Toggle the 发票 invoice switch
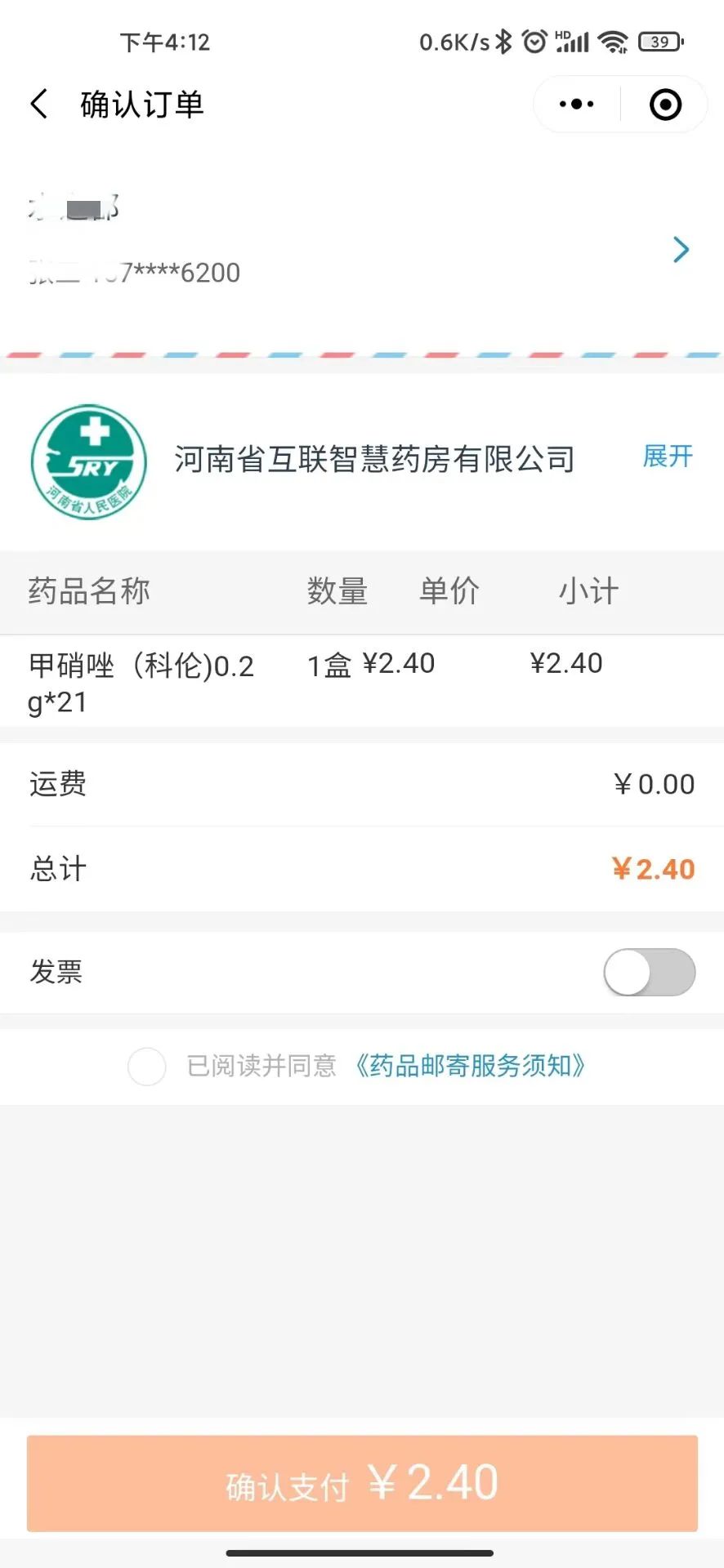The image size is (724, 1568). [650, 972]
